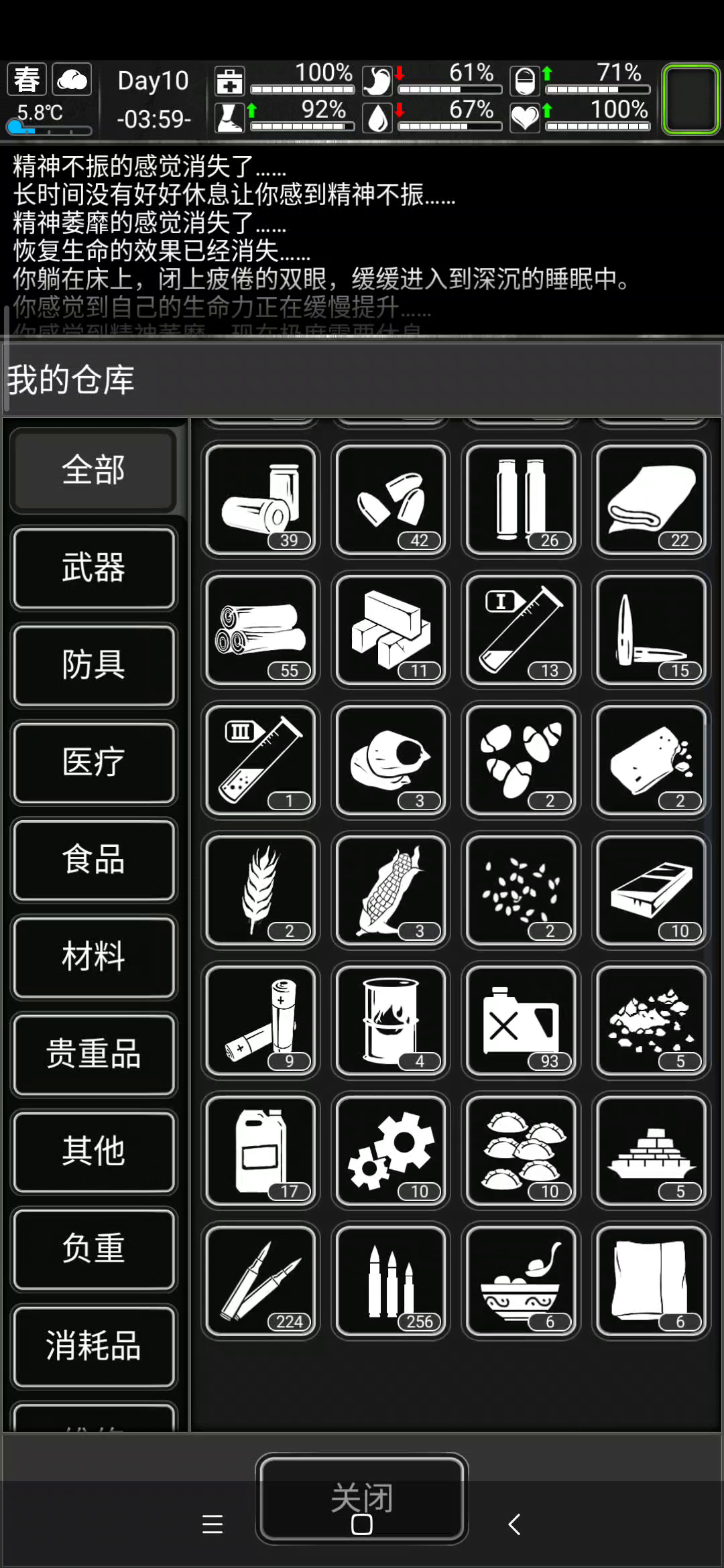Select the wood logs item with 55
Image resolution: width=724 pixels, height=1568 pixels.
click(x=261, y=630)
